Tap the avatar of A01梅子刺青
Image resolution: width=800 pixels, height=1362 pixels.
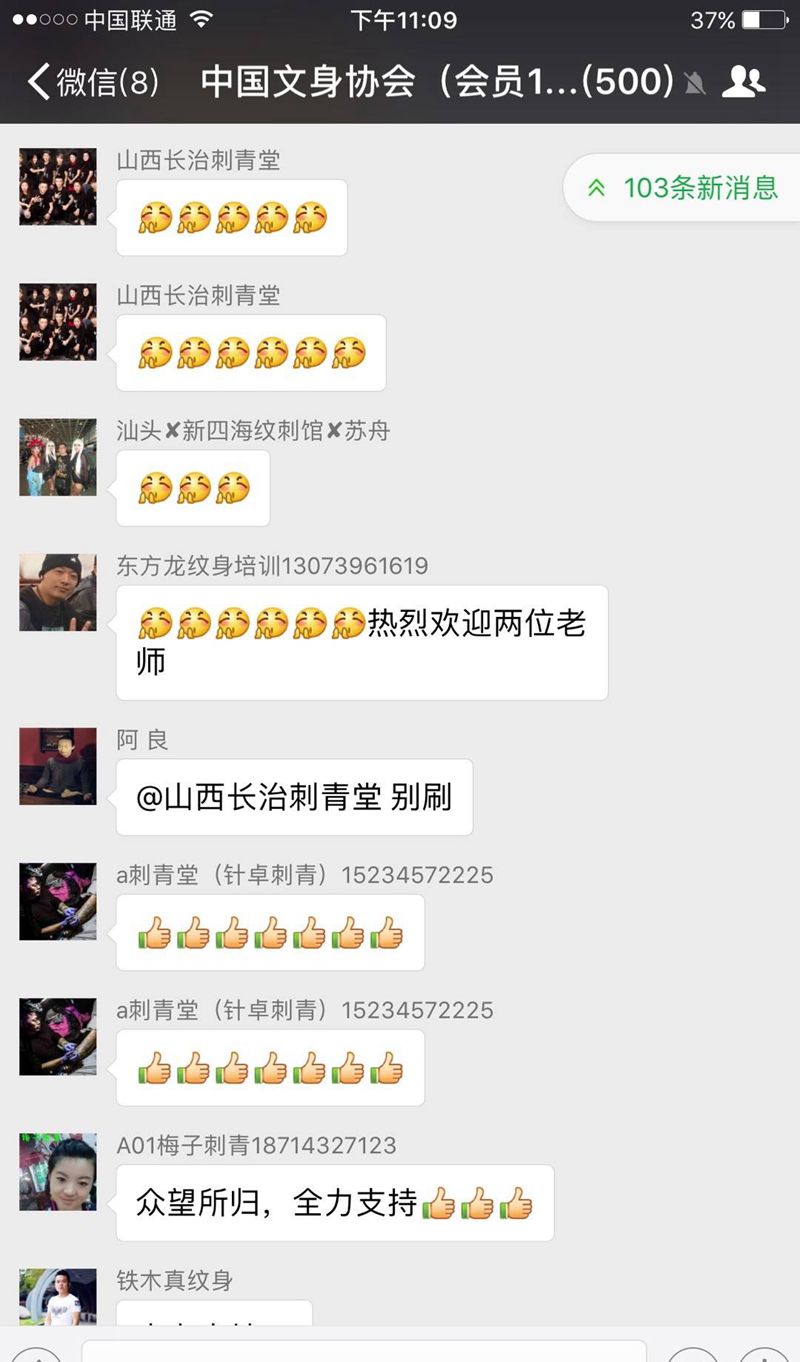58,1171
